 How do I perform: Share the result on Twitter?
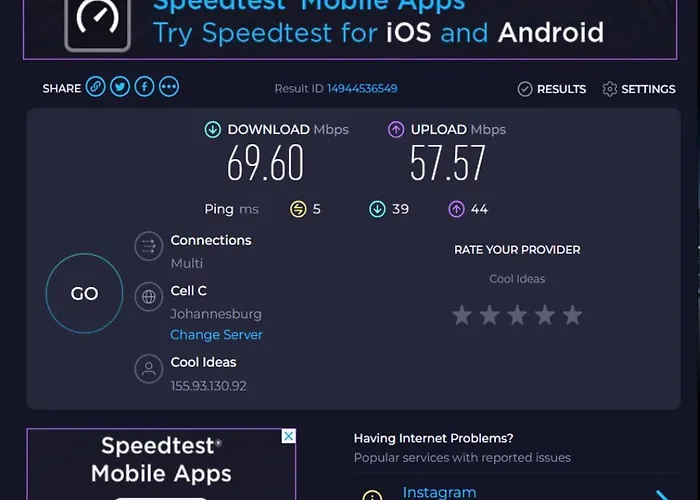(x=120, y=87)
